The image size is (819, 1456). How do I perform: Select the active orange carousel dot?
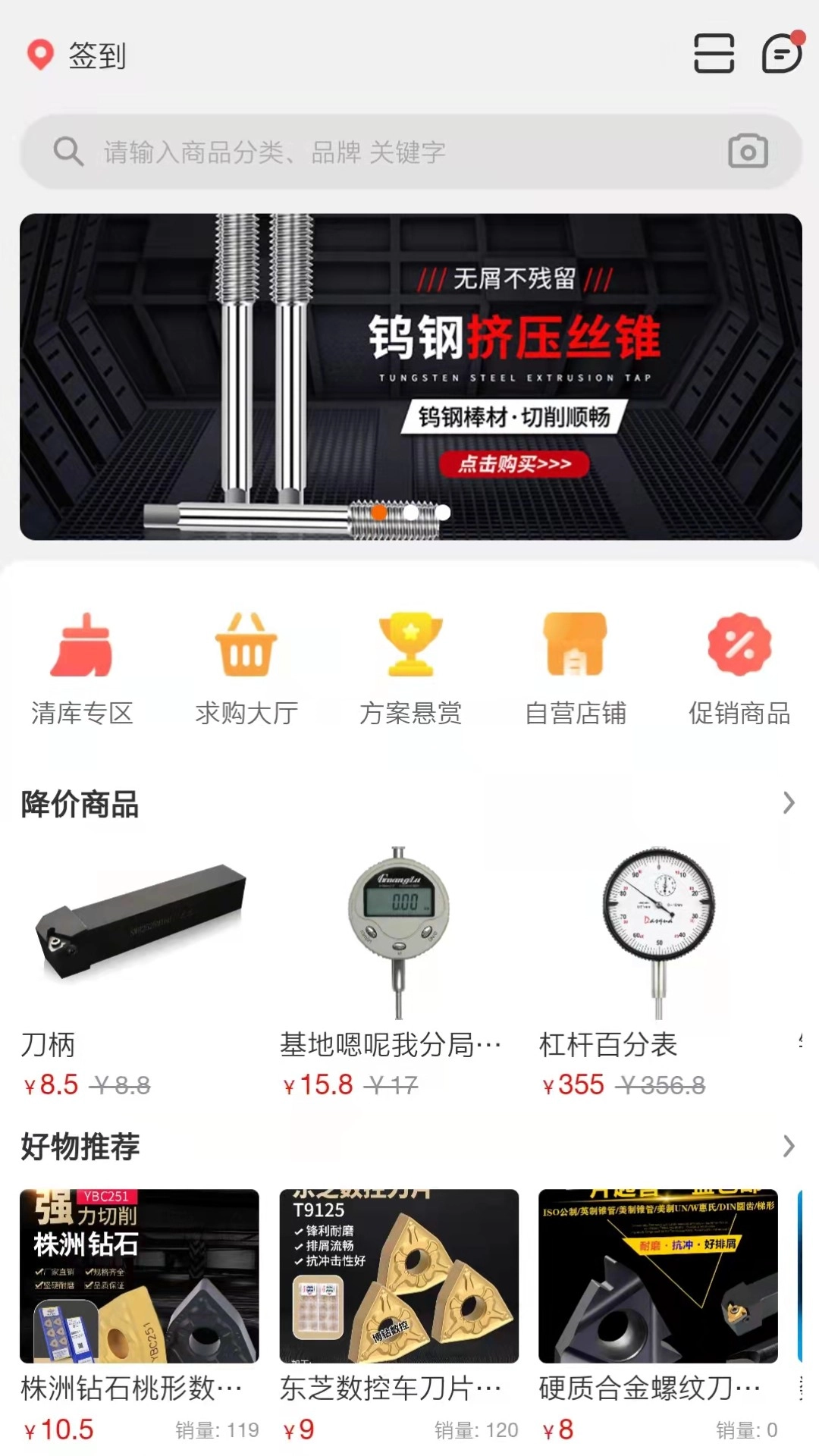376,513
